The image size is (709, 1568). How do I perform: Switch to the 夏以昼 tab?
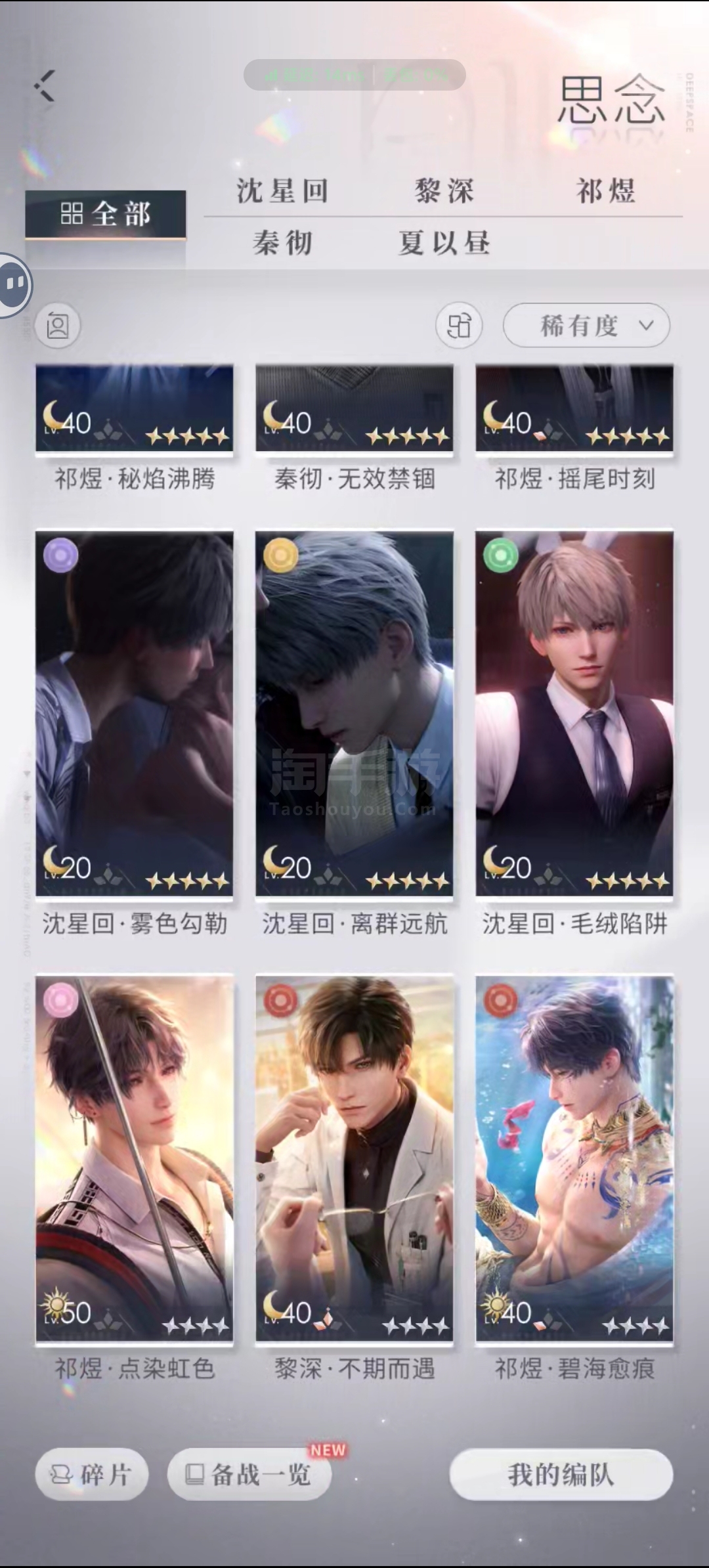click(444, 243)
